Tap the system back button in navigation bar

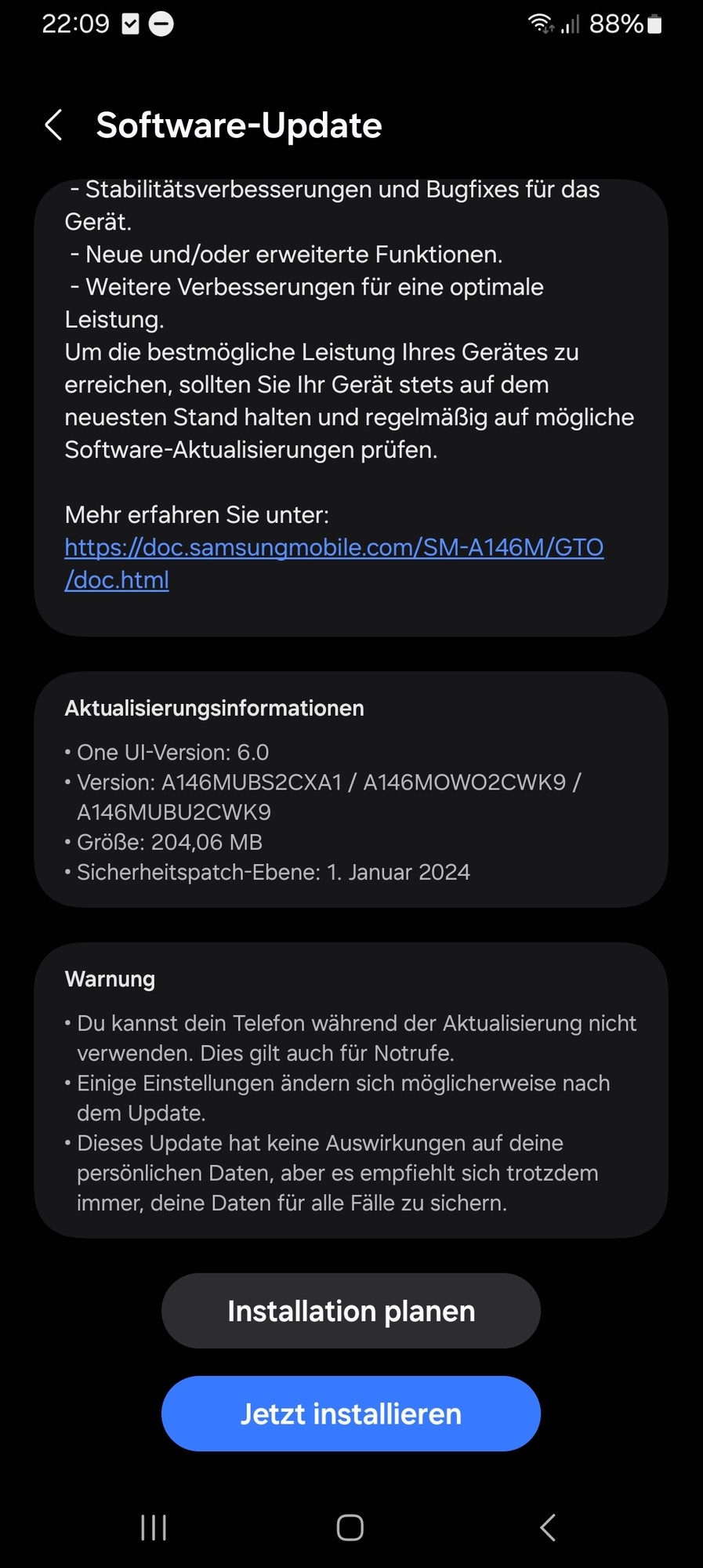tap(548, 1527)
